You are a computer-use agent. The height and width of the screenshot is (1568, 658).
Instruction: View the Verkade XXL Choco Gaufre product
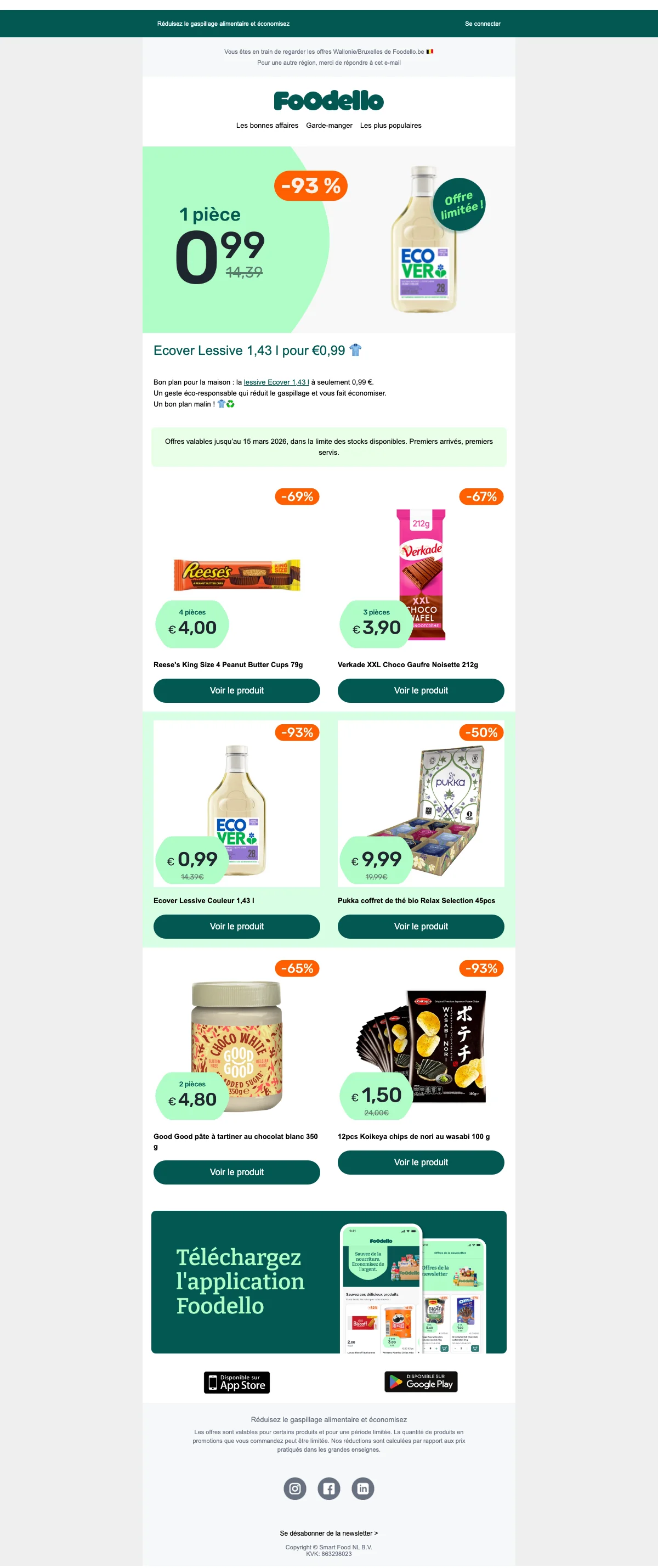click(x=421, y=690)
